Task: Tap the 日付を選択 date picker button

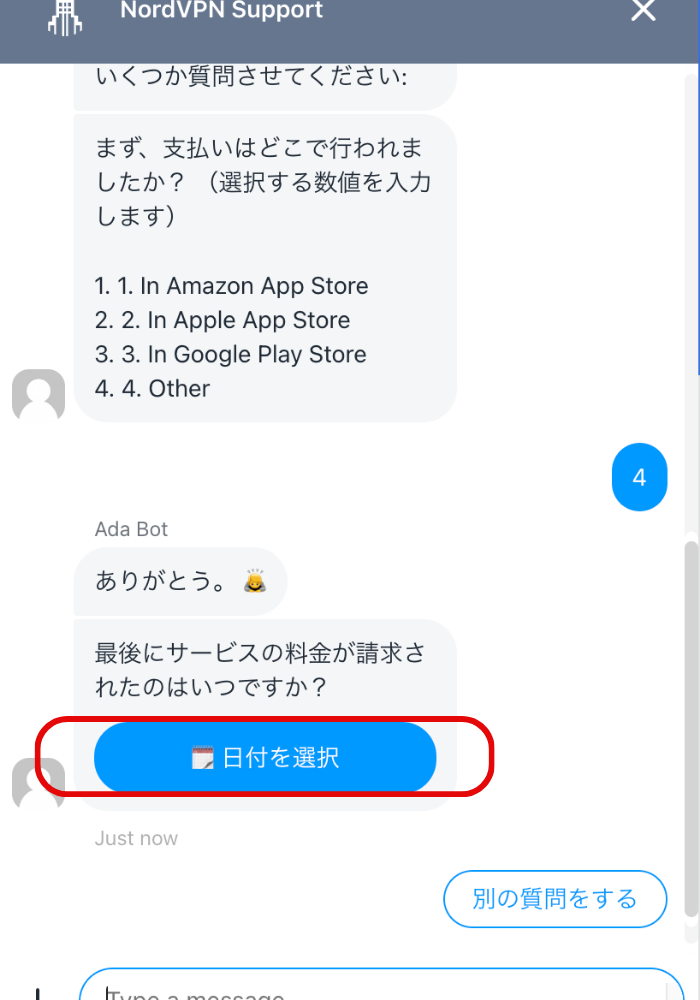Action: click(265, 757)
